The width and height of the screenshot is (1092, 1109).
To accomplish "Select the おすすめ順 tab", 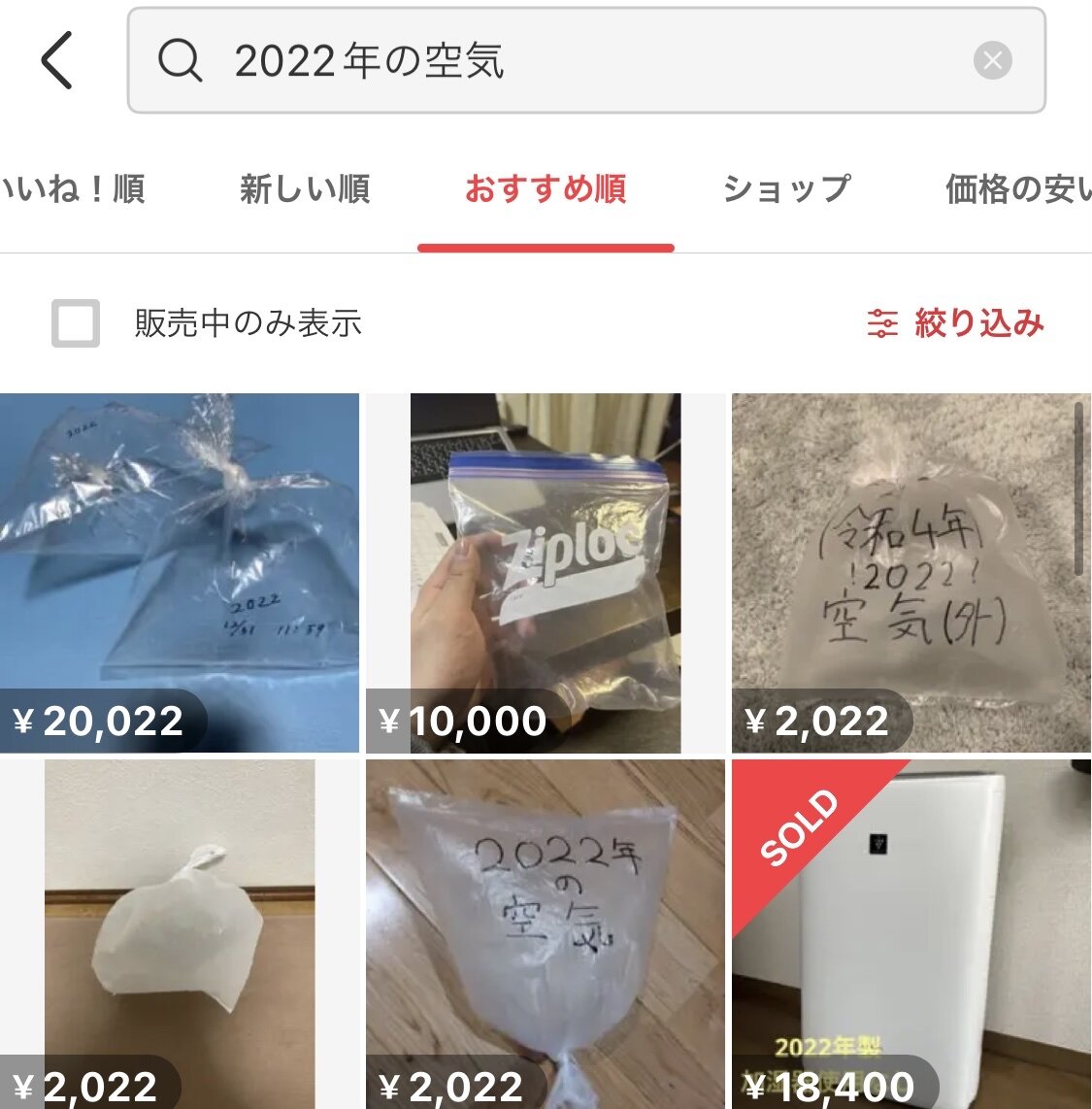I will pyautogui.click(x=546, y=188).
